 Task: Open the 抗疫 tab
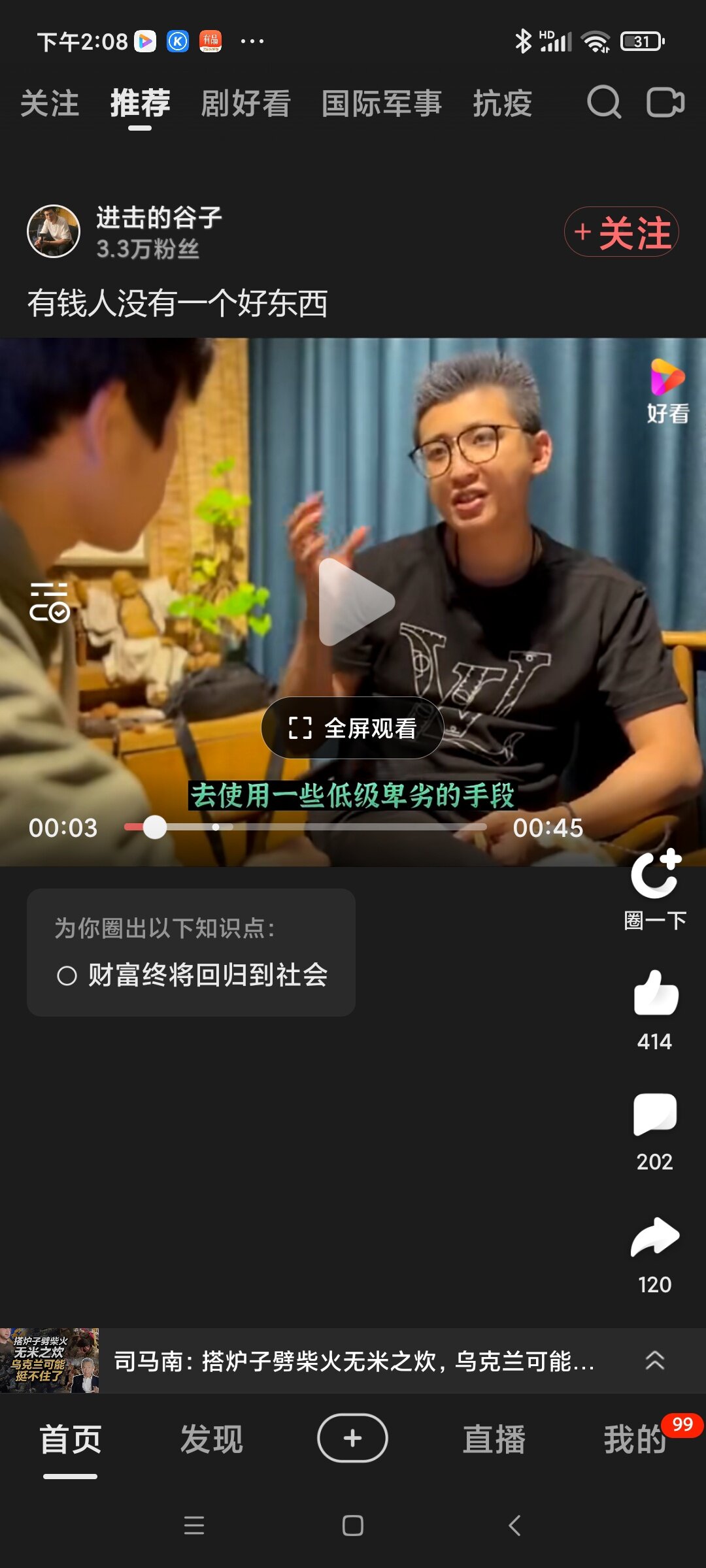pos(502,104)
